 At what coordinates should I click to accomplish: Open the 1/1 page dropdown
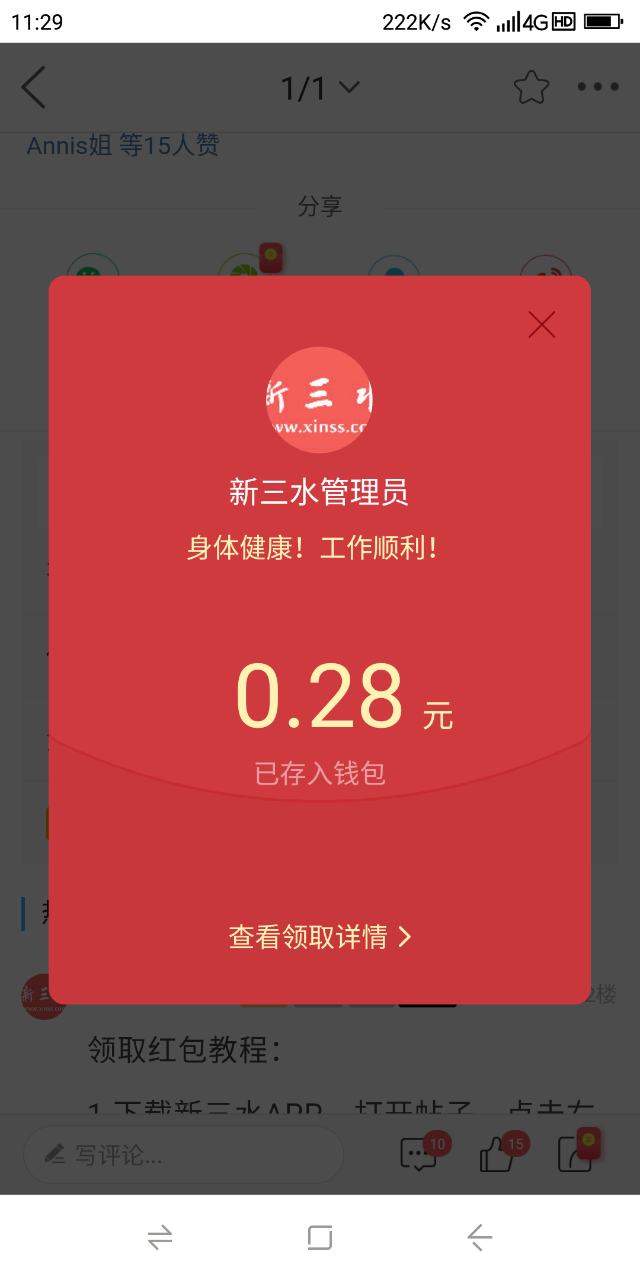coord(319,88)
